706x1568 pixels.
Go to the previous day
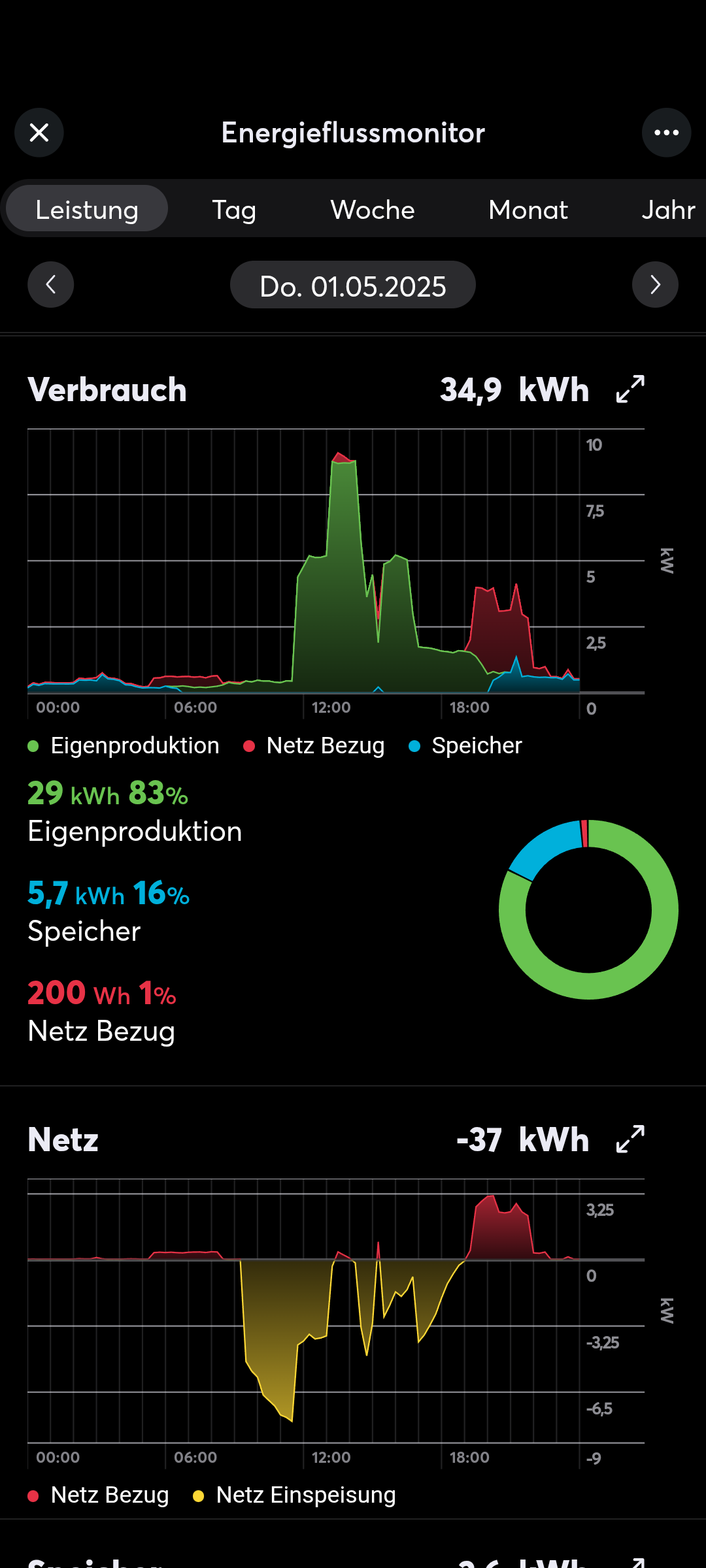(51, 285)
